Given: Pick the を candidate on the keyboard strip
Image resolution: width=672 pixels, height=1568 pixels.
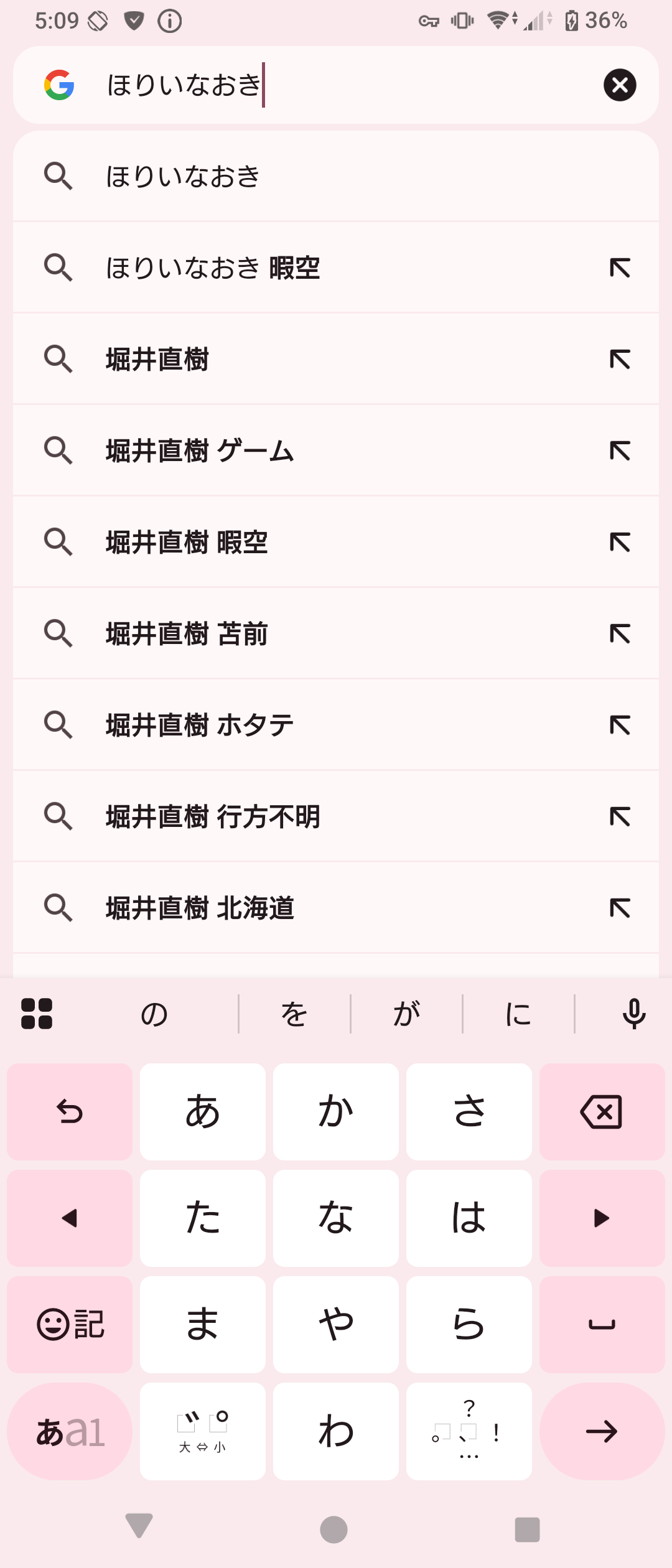Looking at the screenshot, I should click(x=294, y=1014).
